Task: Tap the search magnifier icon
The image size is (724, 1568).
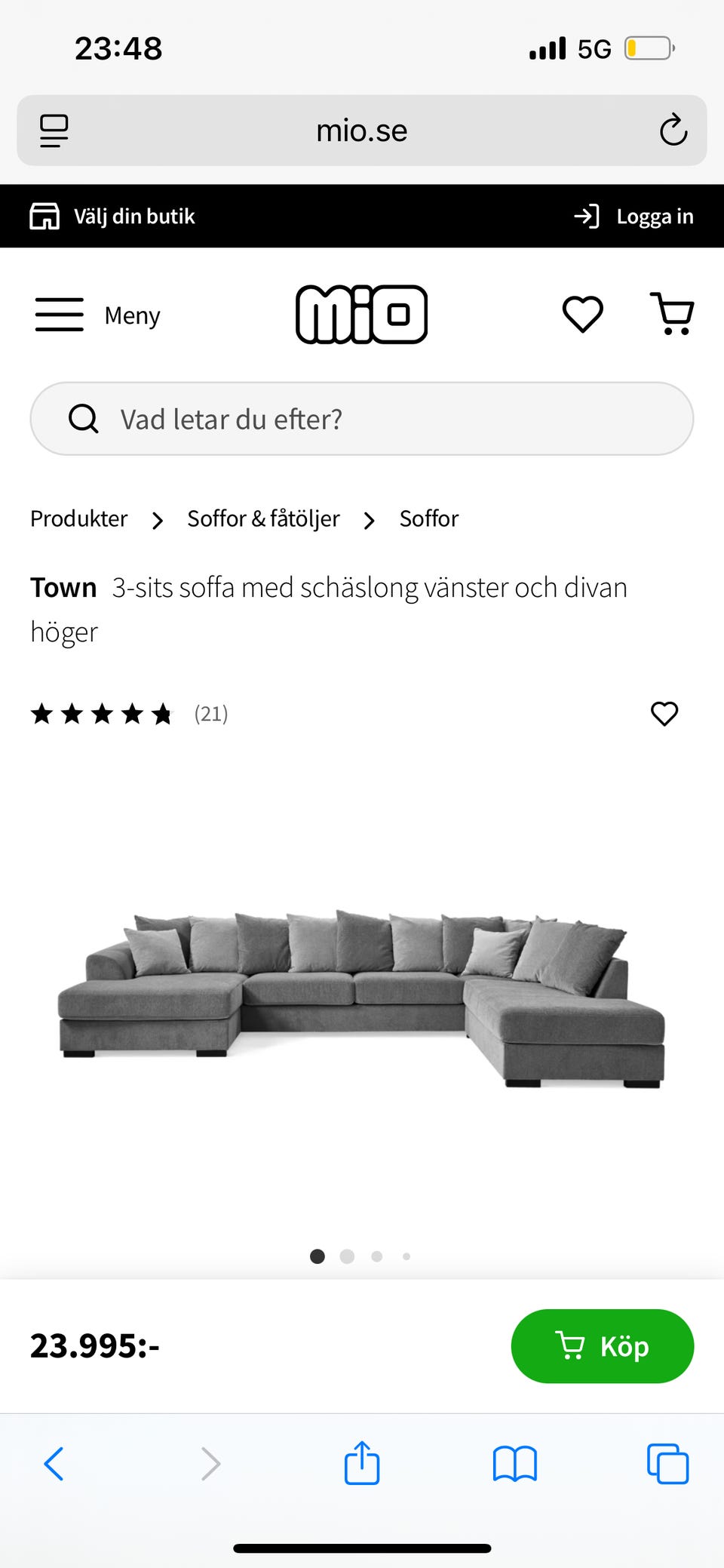Action: [x=83, y=418]
